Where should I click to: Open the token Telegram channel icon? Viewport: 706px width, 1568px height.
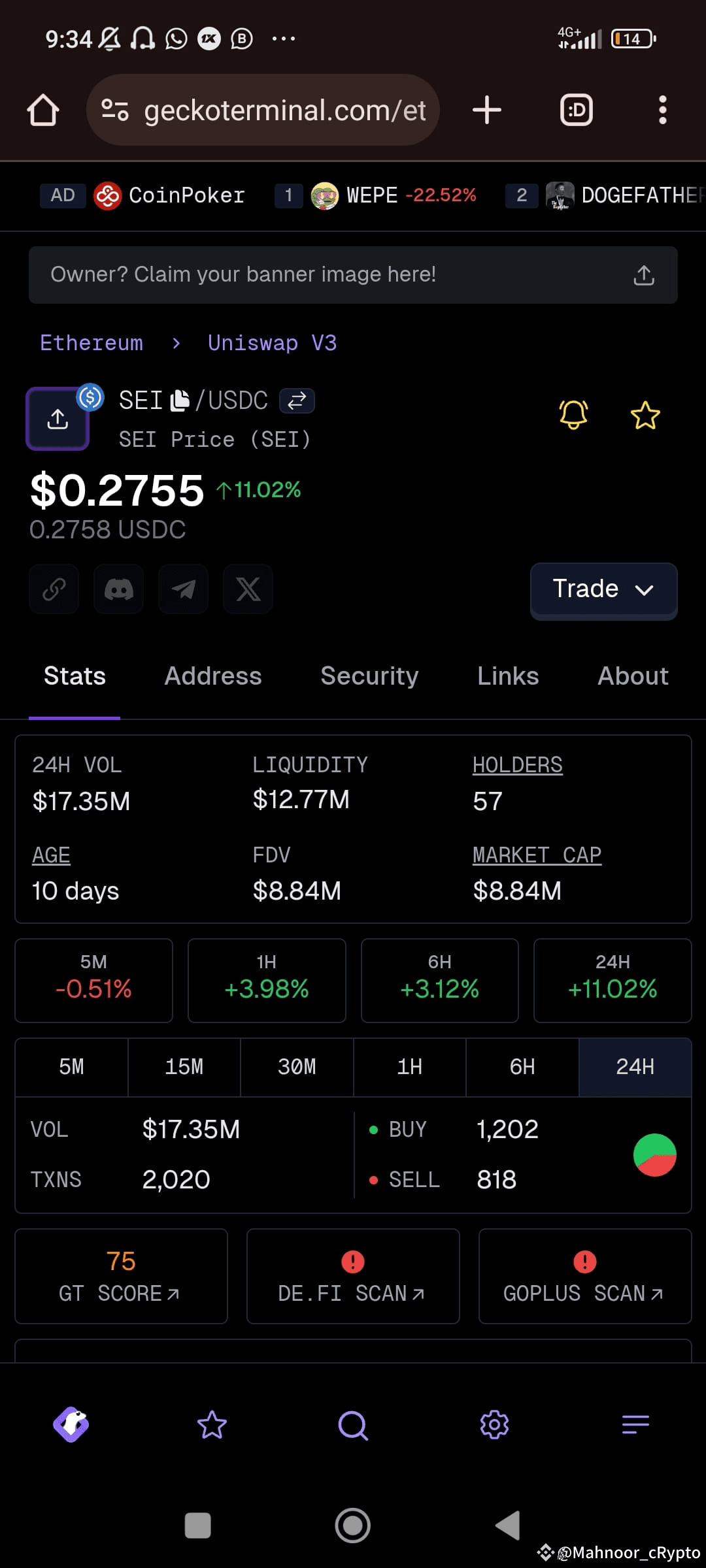click(x=183, y=589)
